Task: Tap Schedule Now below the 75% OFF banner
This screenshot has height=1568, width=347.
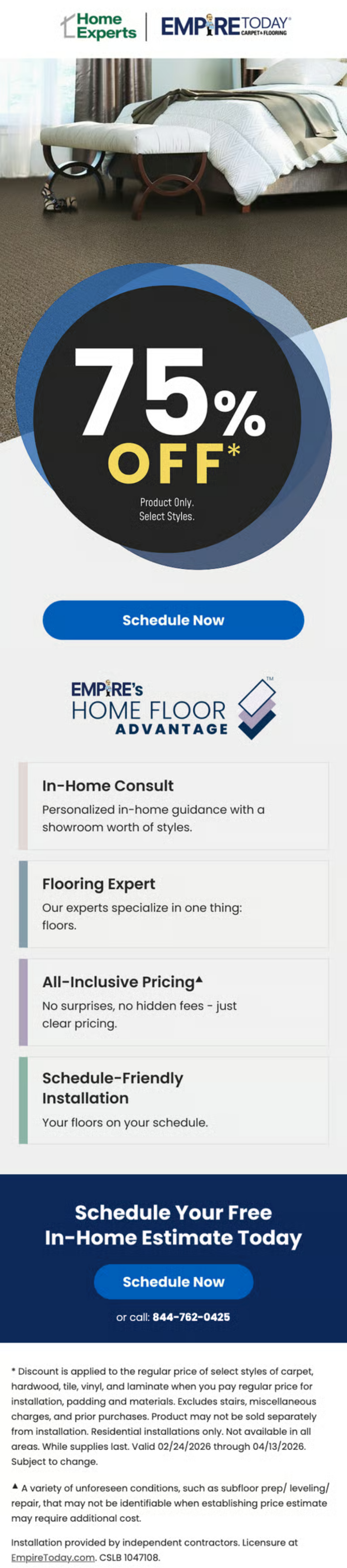Action: 173,619
